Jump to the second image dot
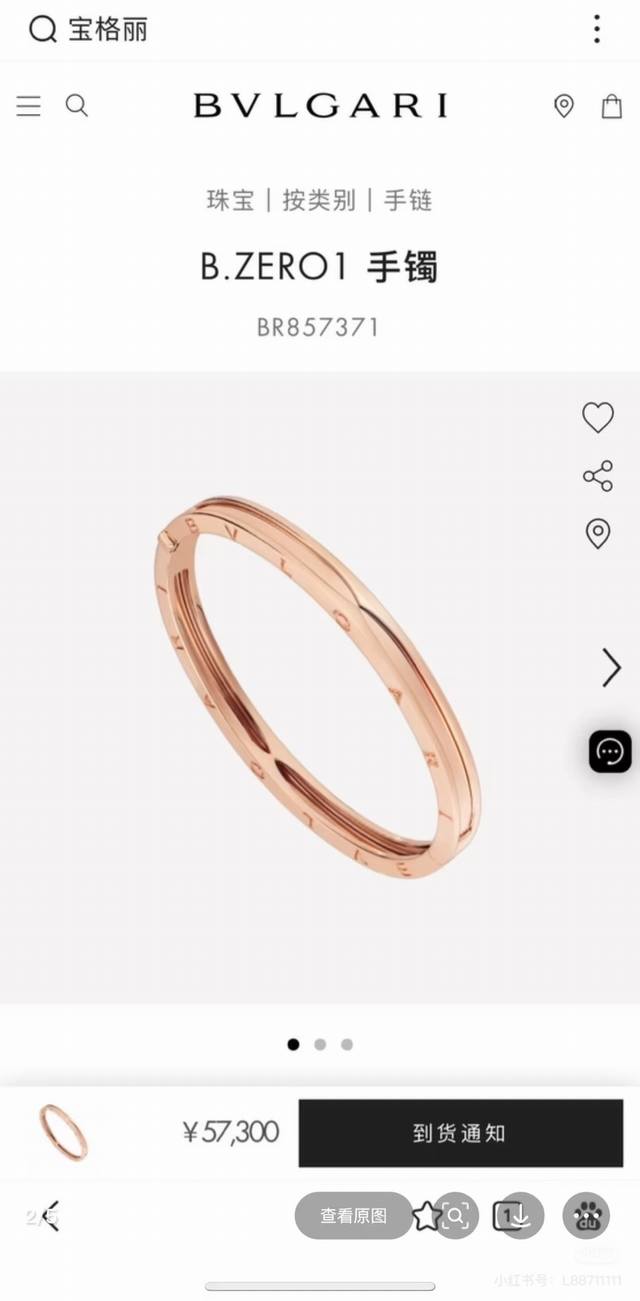This screenshot has width=640, height=1301. point(320,1044)
